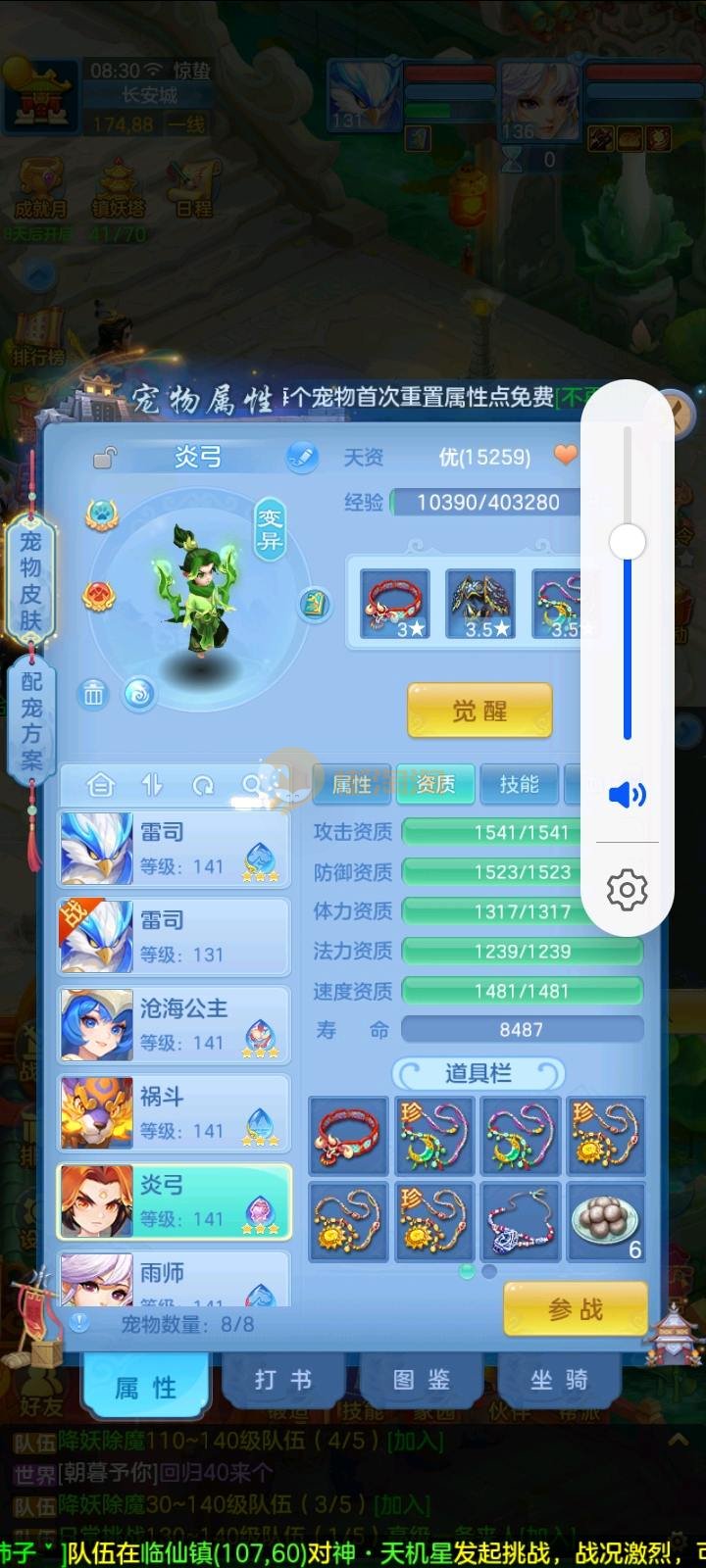Mute sound via the speaker icon
Screen dimensions: 706x1568
pyautogui.click(x=627, y=794)
